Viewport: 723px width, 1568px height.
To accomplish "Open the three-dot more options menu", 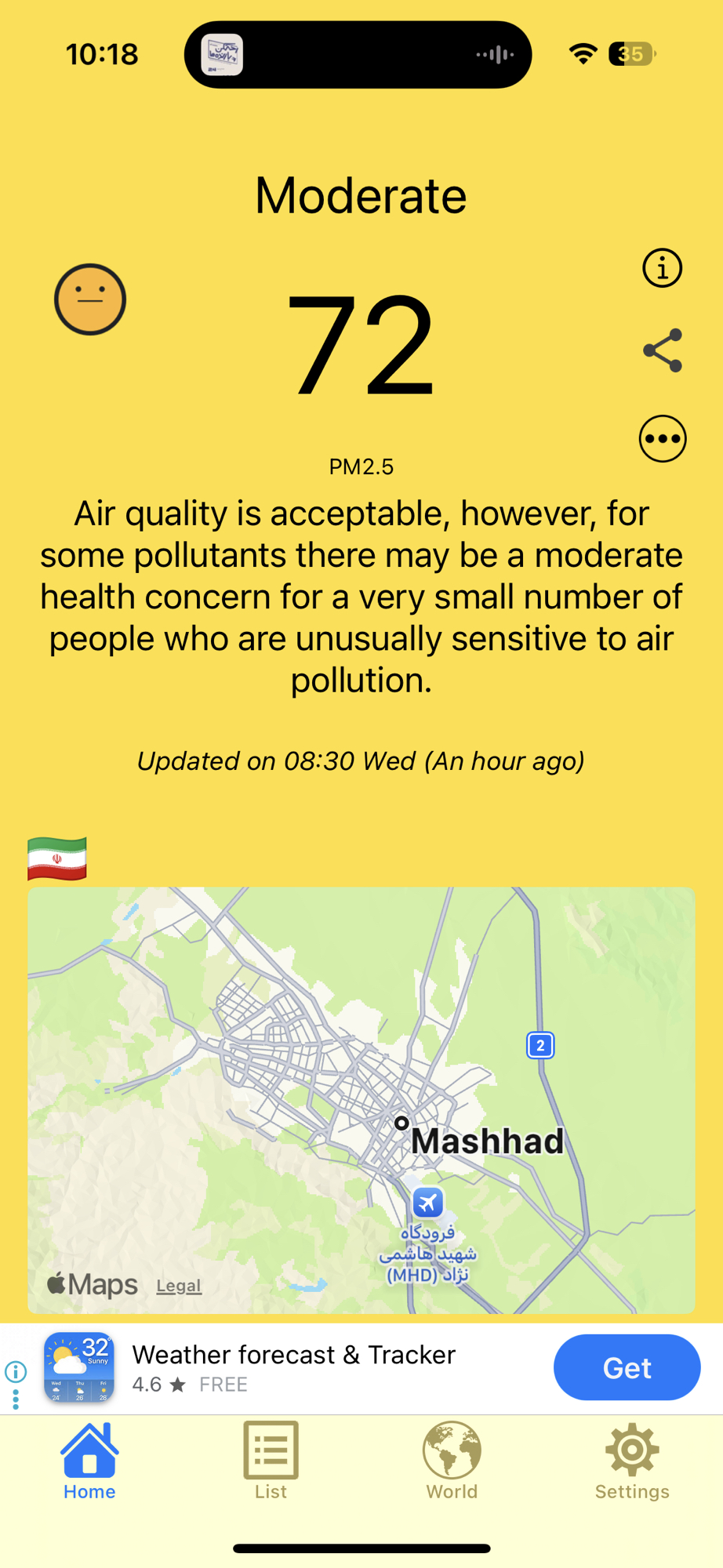I will coord(662,438).
